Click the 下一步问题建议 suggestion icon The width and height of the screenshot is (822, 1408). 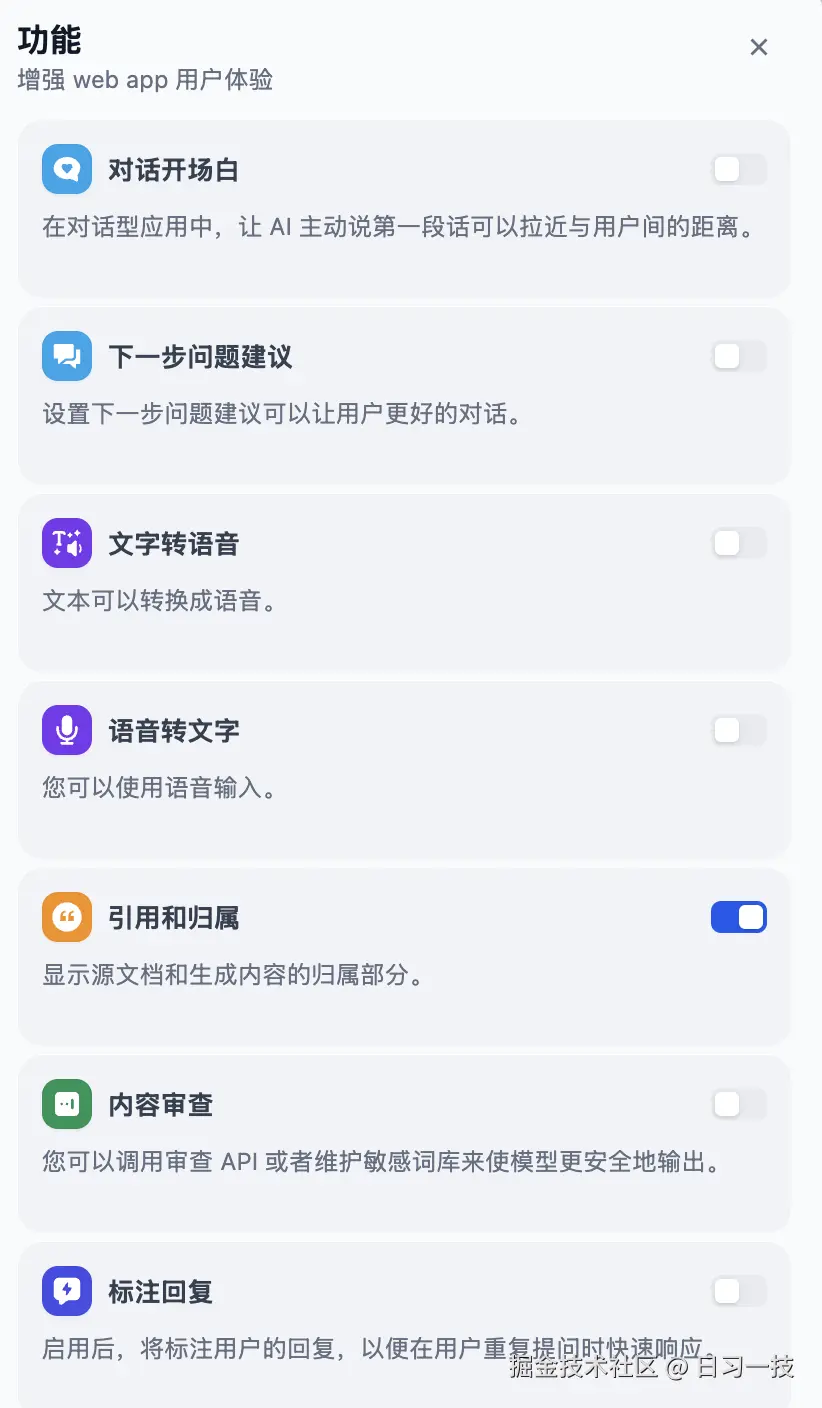tap(65, 355)
